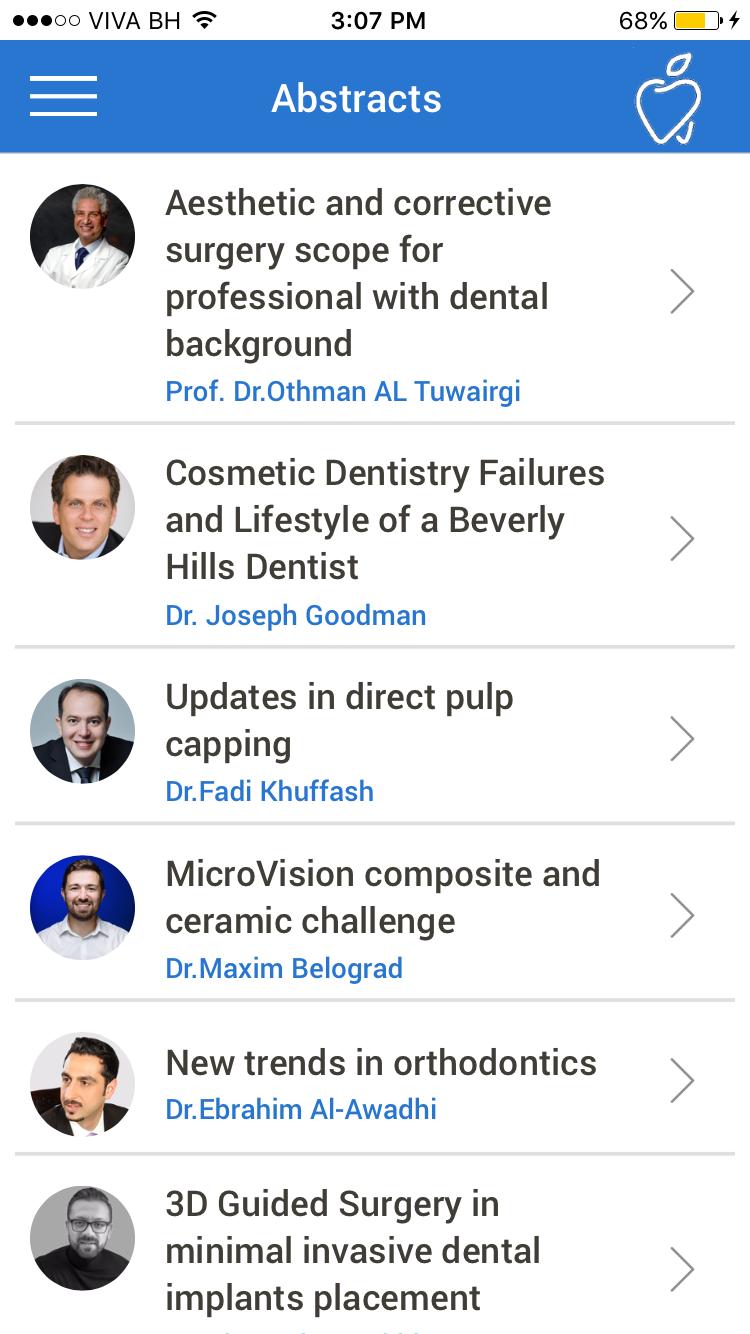This screenshot has height=1334, width=750.
Task: Open the hamburger drawer menu
Action: pyautogui.click(x=63, y=97)
